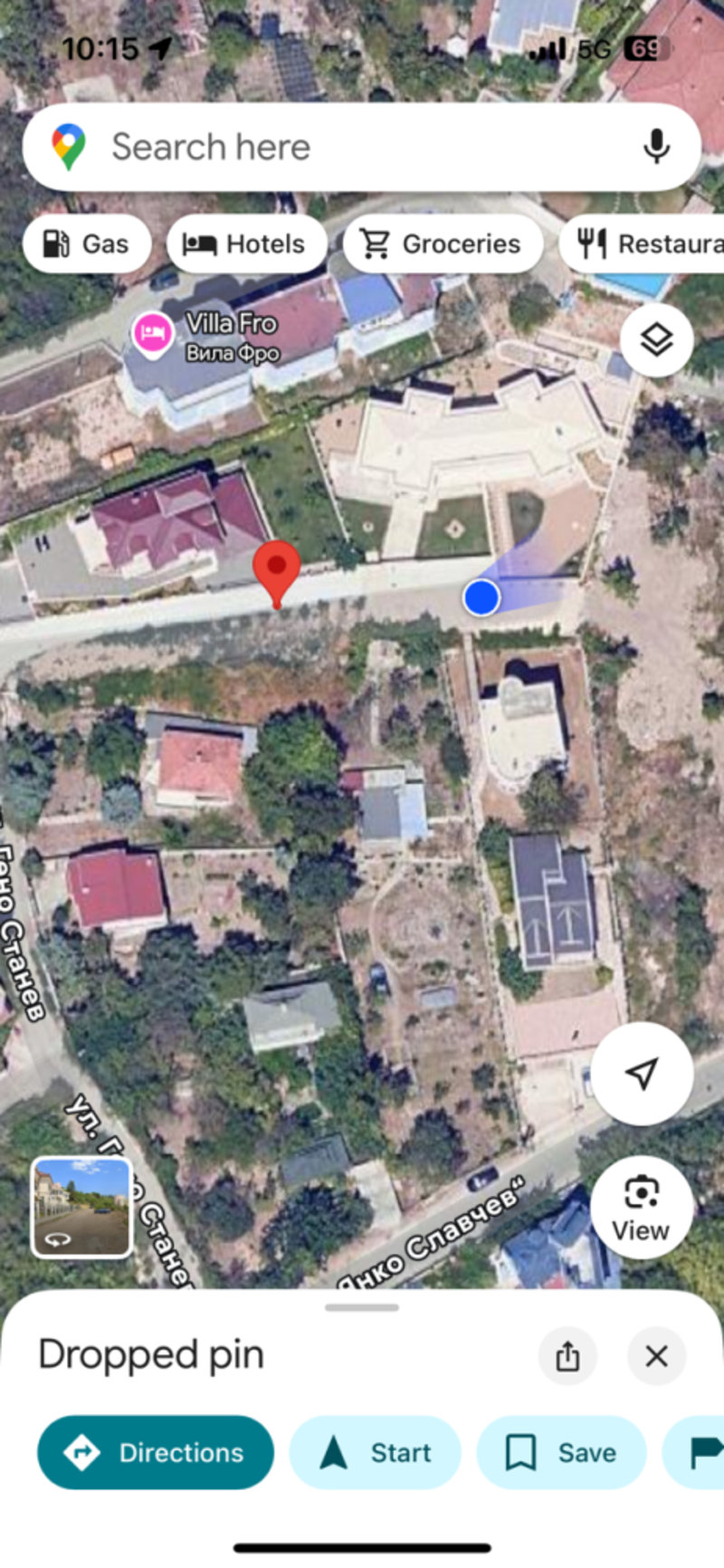
Task: Start navigation to the pin
Action: pyautogui.click(x=375, y=1452)
